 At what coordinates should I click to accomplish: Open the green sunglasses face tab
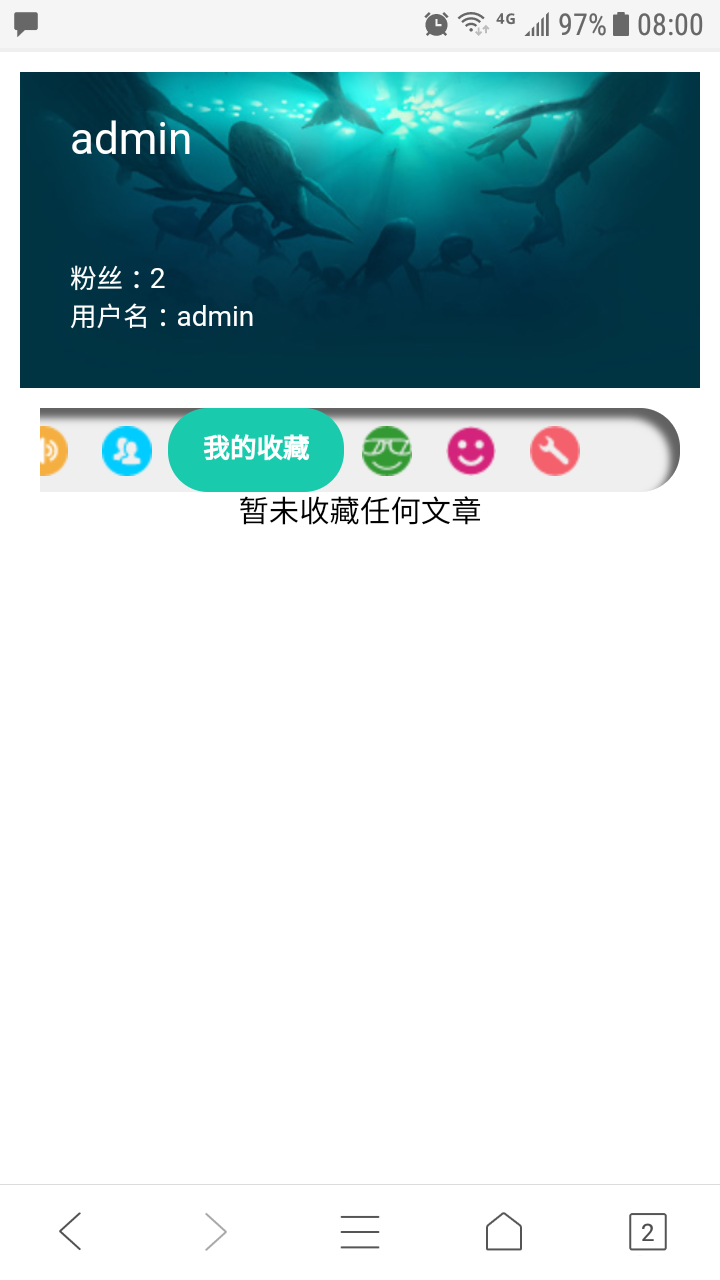coord(387,450)
